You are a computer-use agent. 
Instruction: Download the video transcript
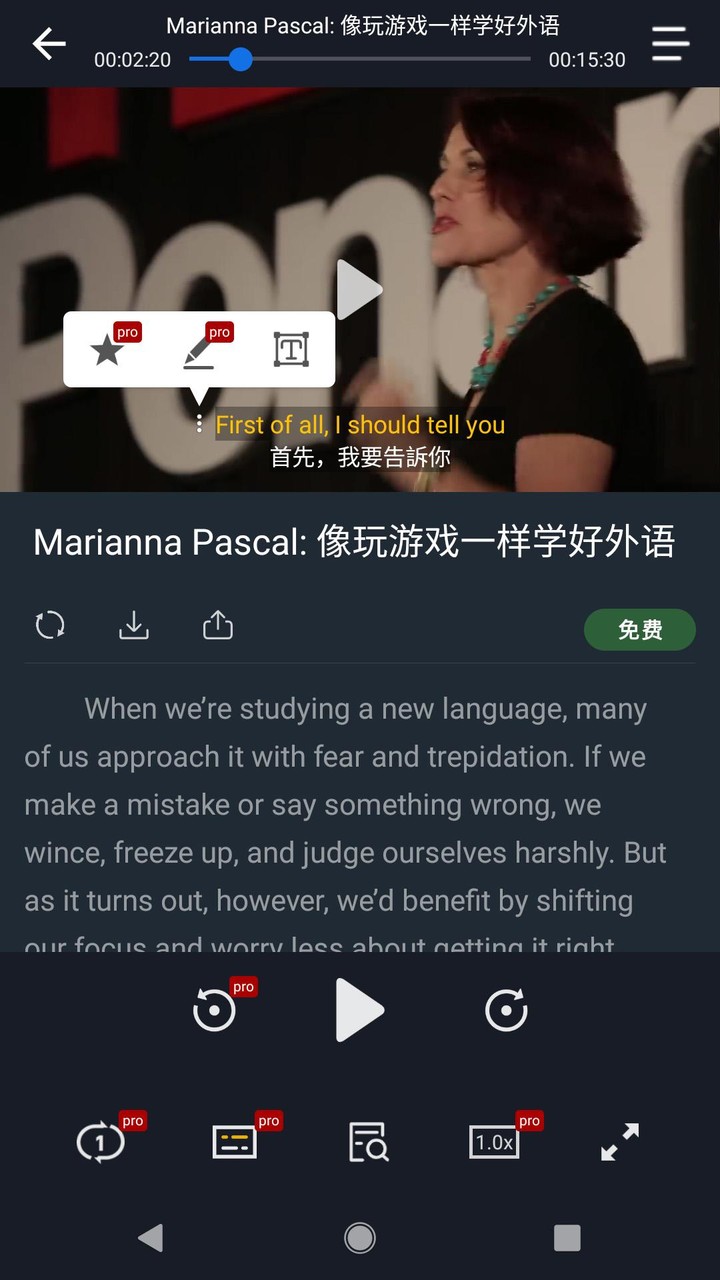click(134, 624)
